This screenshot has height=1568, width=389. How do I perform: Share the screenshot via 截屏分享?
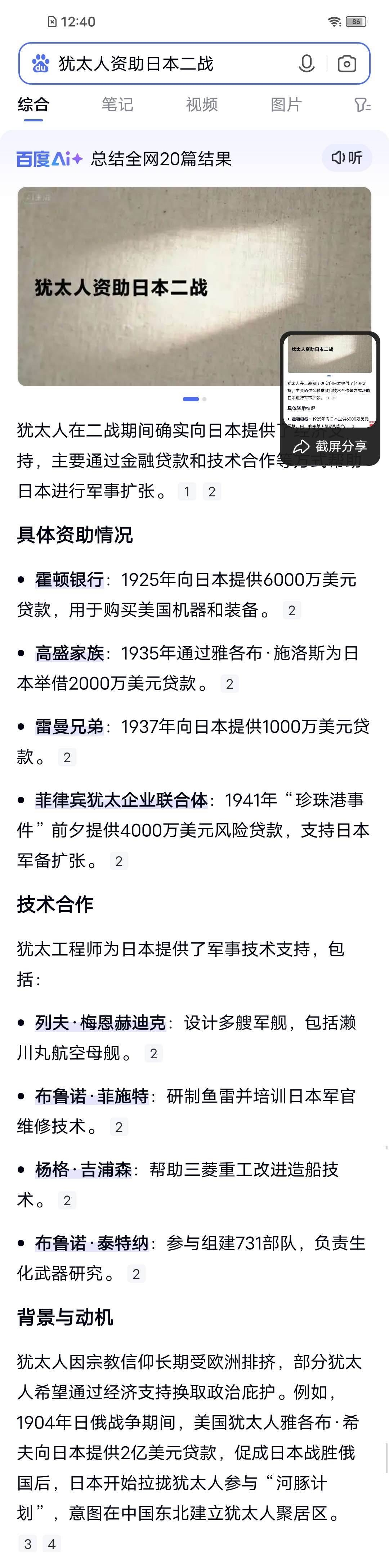coord(331,446)
